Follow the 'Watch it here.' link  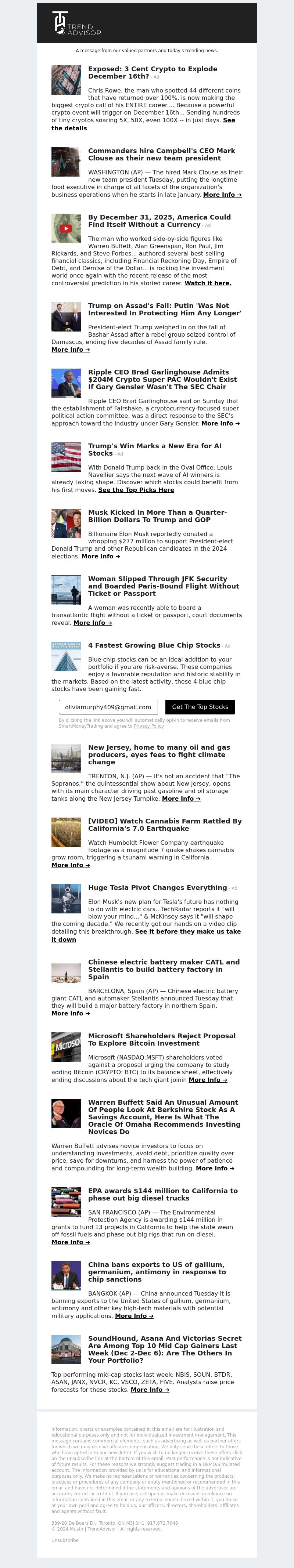pyautogui.click(x=208, y=283)
